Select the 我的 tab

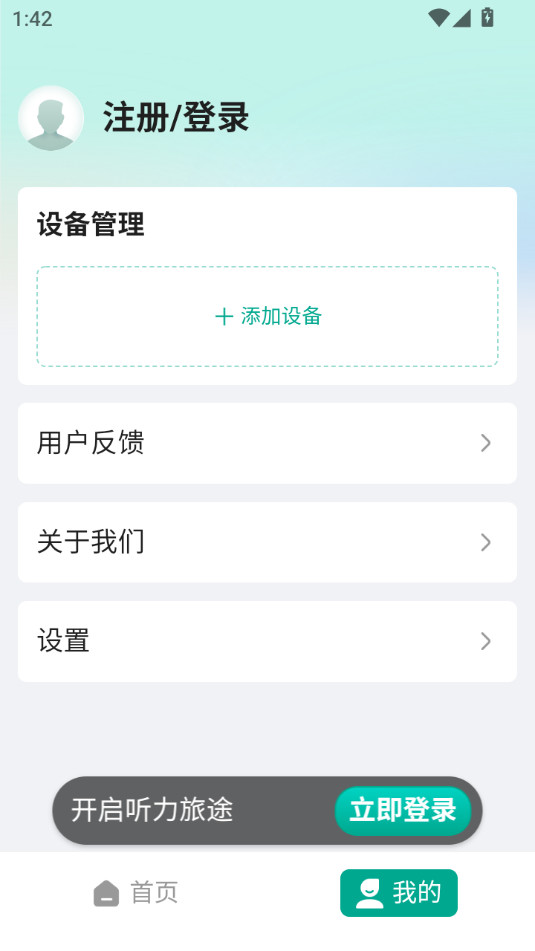(399, 893)
